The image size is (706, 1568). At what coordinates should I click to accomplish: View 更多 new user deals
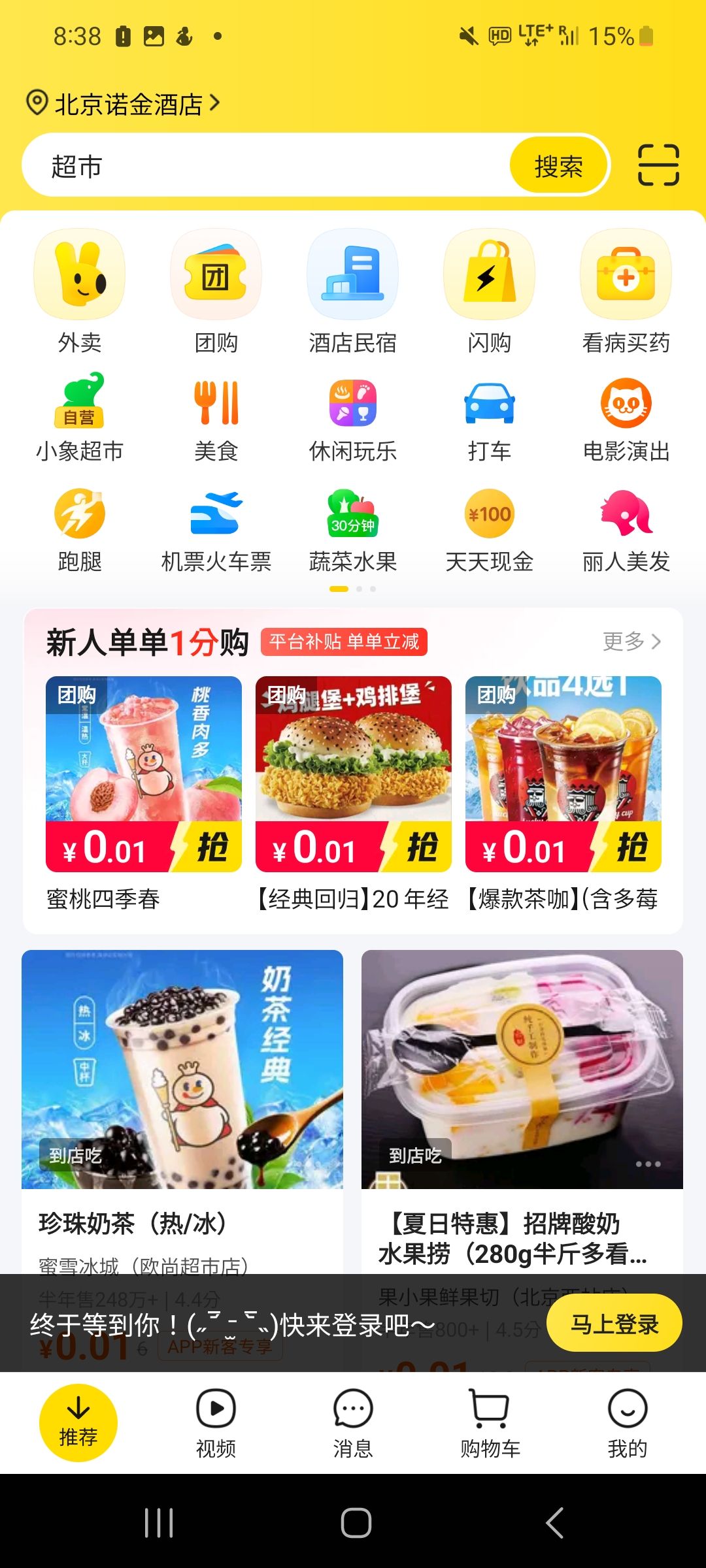[x=631, y=642]
